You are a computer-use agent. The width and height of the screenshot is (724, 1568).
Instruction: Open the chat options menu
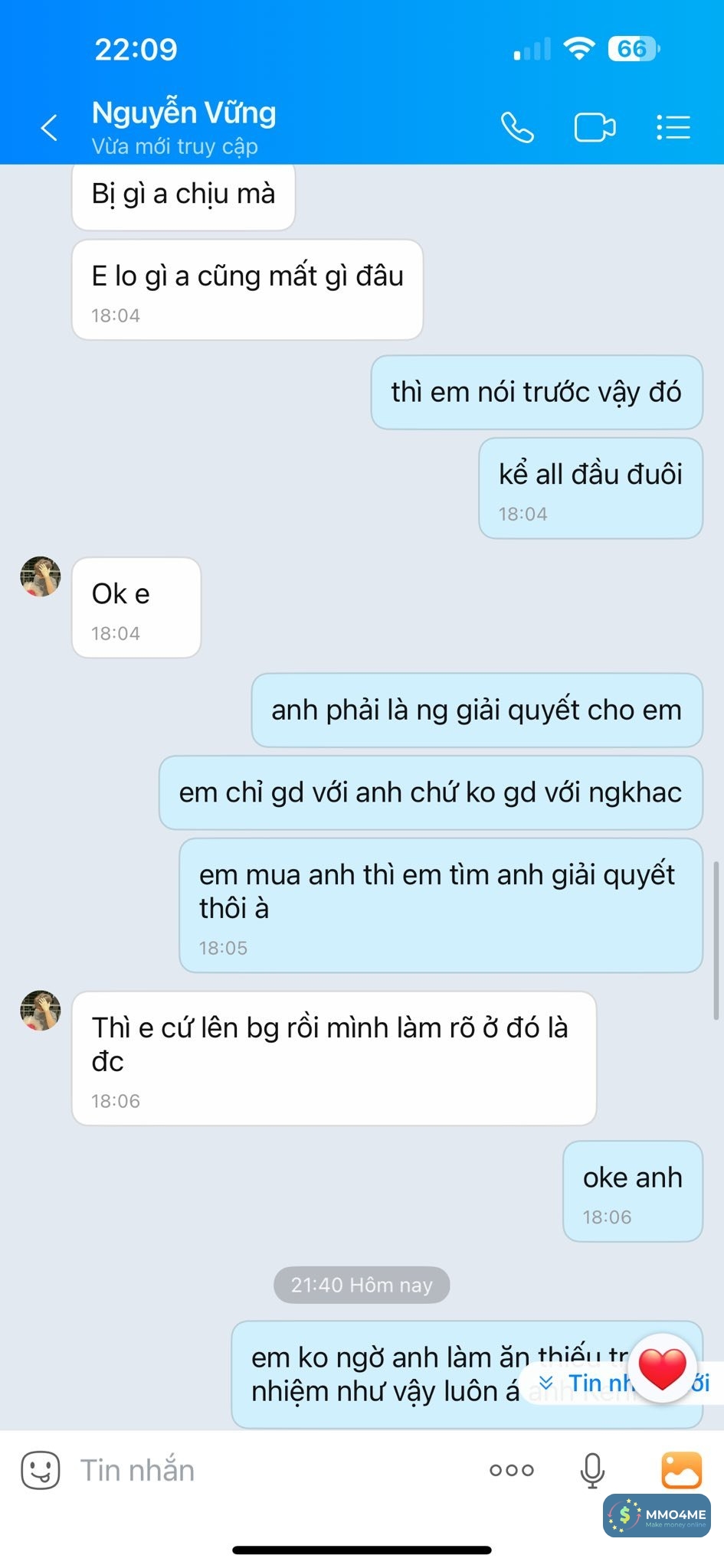click(x=673, y=127)
